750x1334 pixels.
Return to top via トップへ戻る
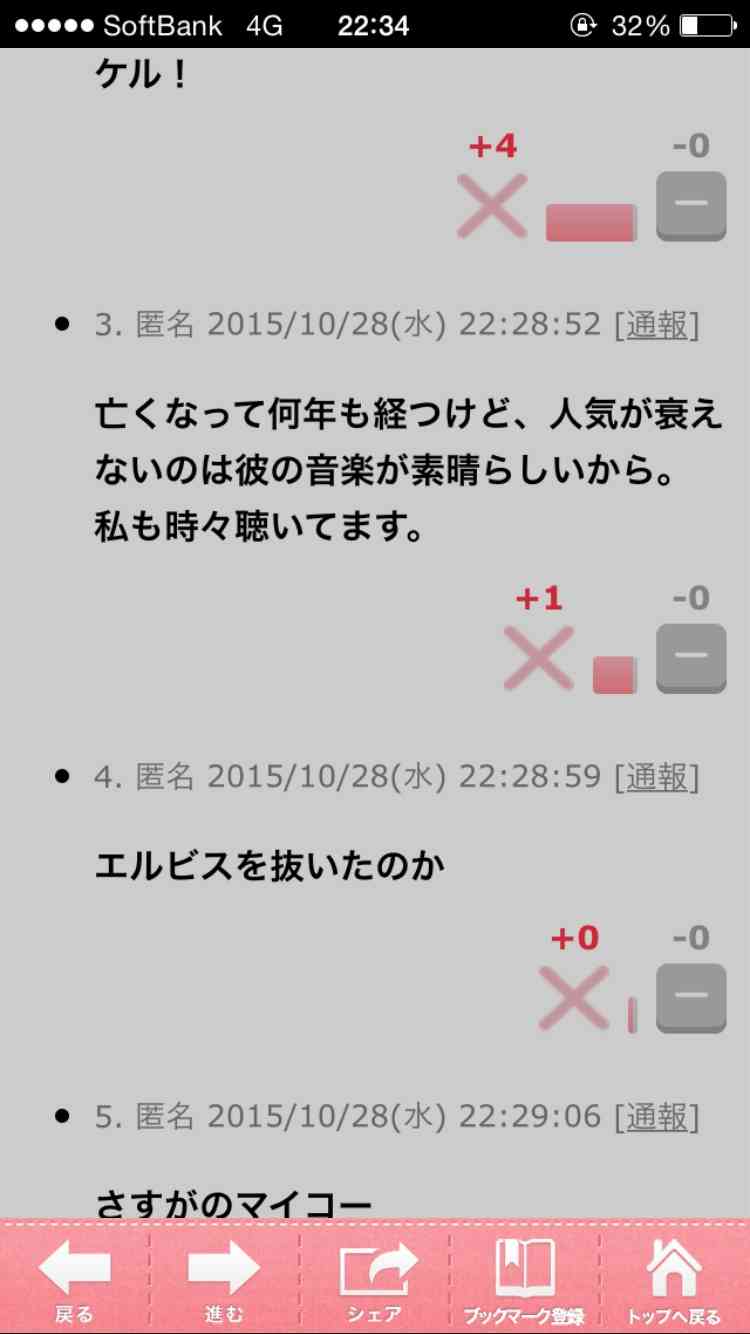click(674, 1280)
